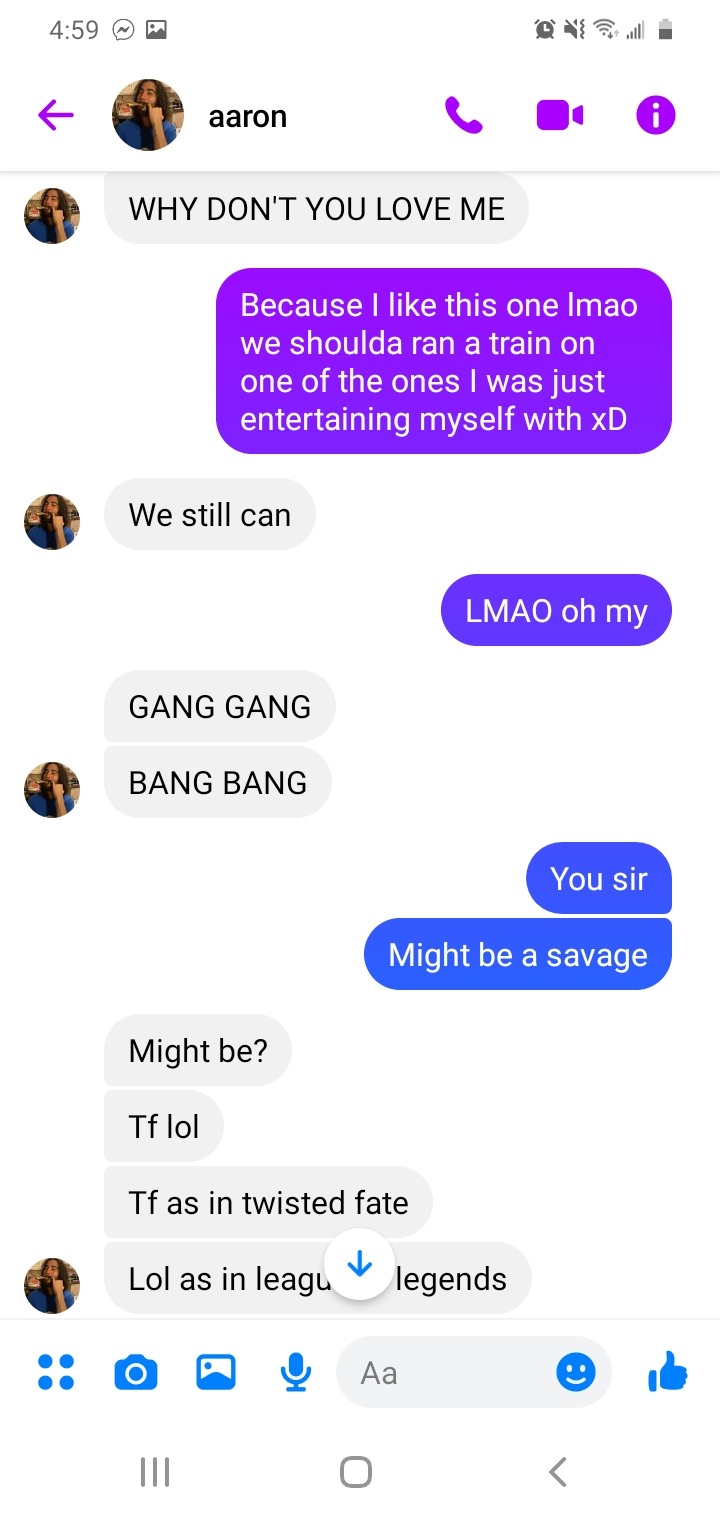Record a voice message with microphone
Screen dimensions: 720x1520
tap(295, 1372)
